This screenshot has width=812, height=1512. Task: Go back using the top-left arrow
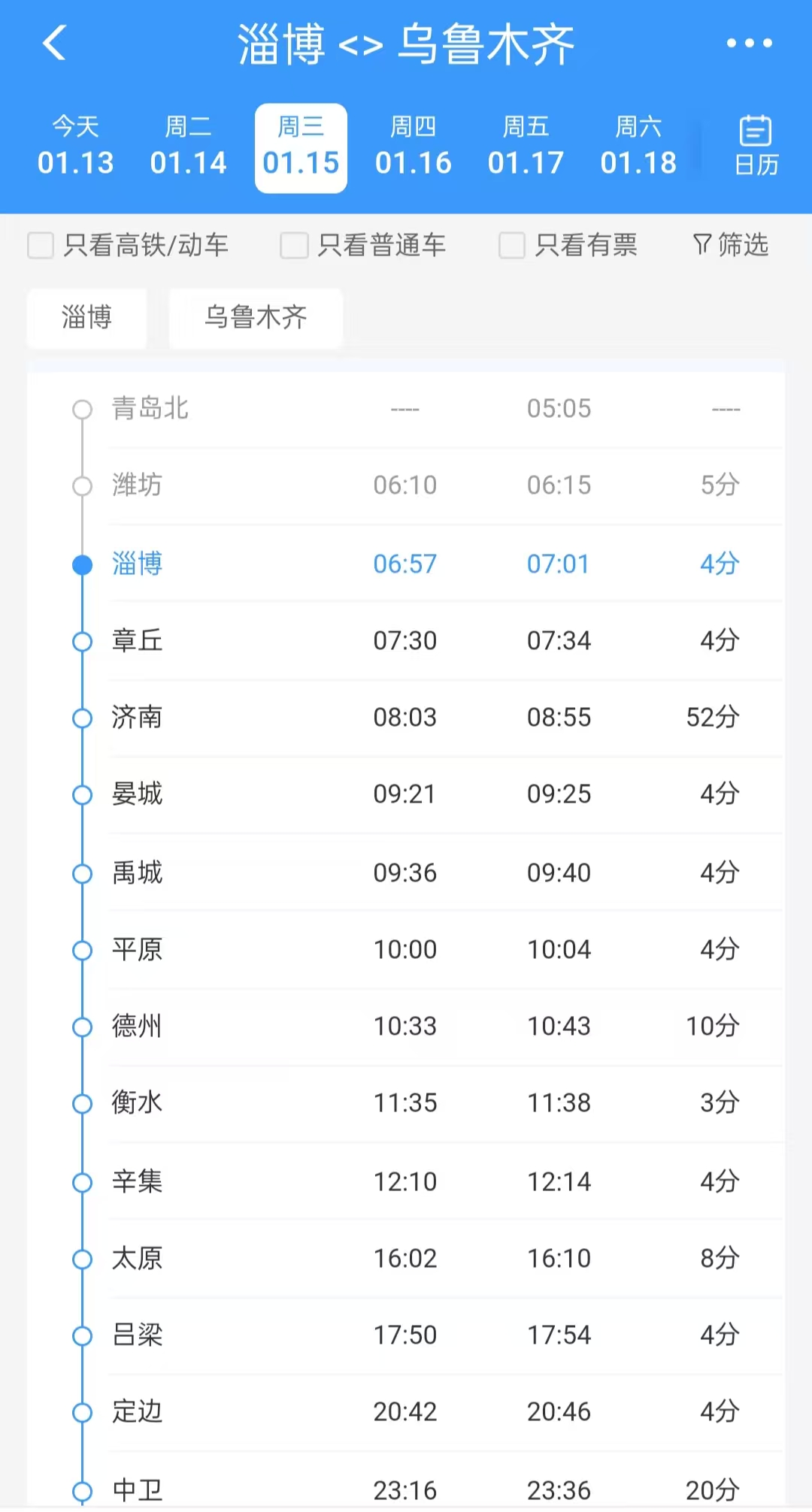(x=54, y=43)
